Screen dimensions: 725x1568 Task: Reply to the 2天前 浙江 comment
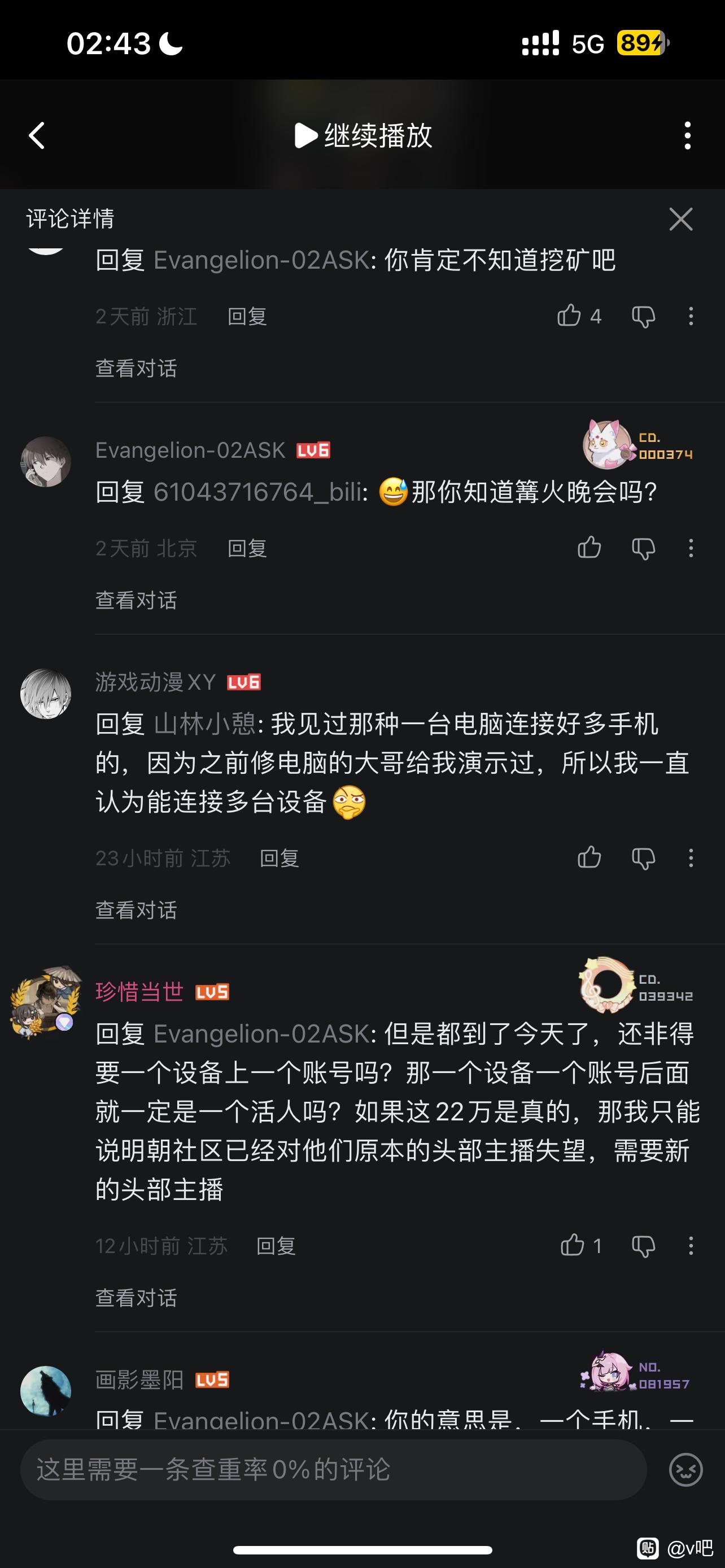[247, 317]
